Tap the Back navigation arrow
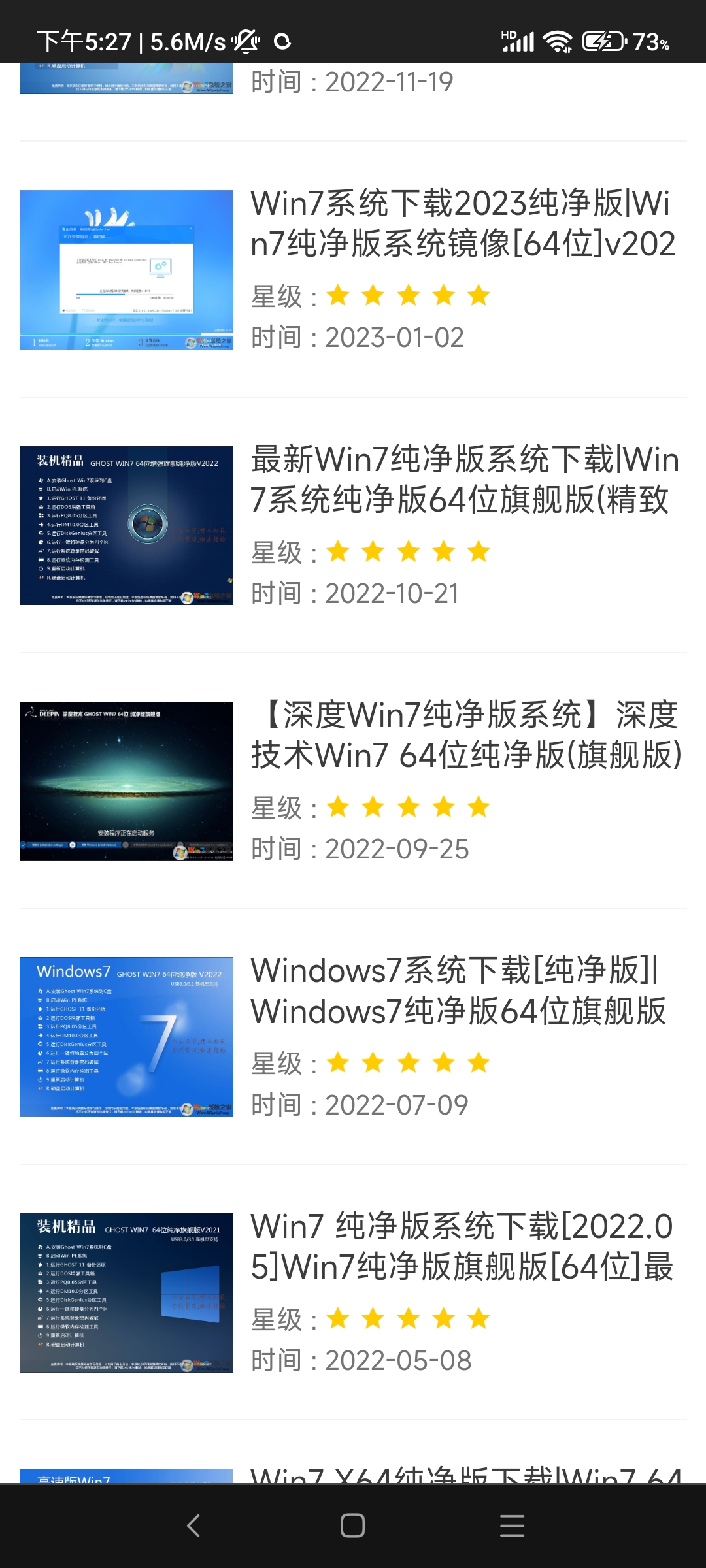The width and height of the screenshot is (706, 1568). tap(193, 1526)
